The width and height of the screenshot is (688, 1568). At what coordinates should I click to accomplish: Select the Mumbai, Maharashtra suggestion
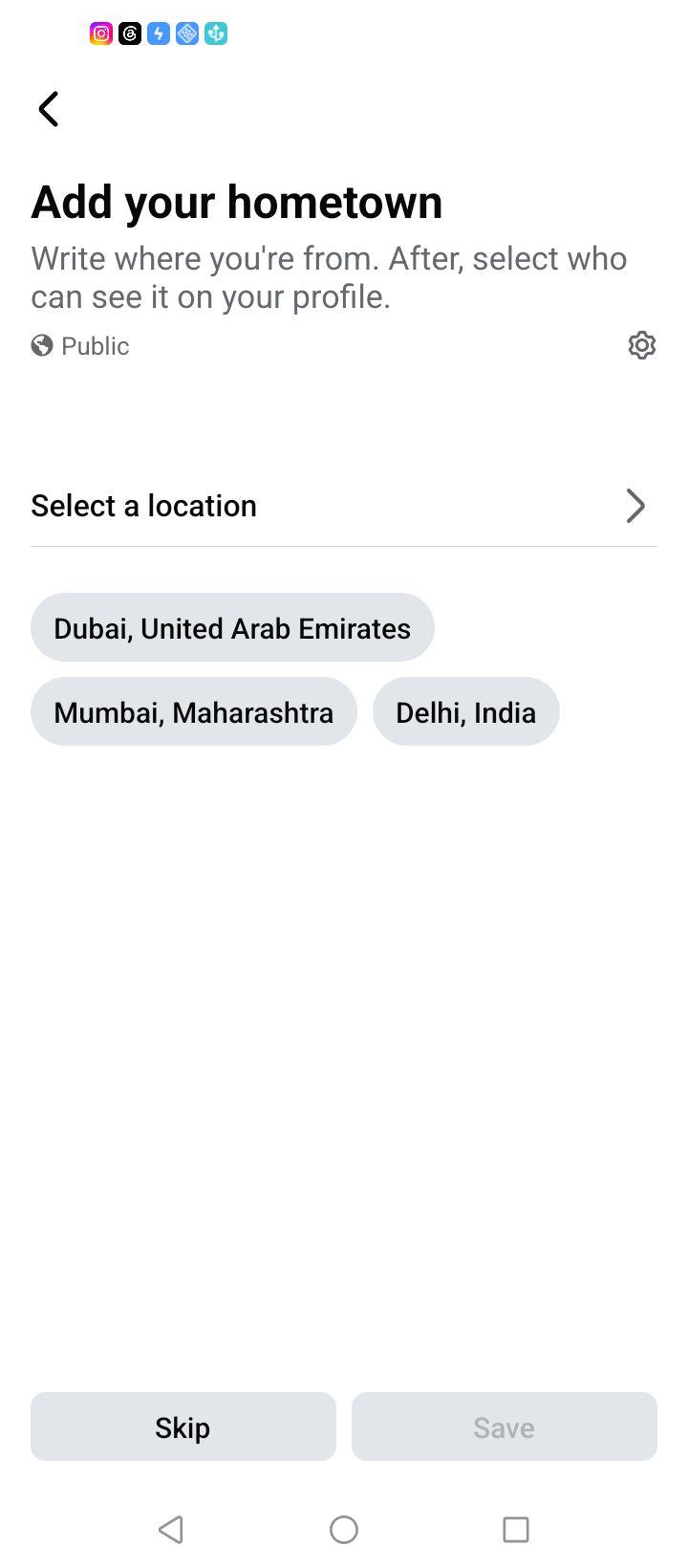tap(194, 711)
